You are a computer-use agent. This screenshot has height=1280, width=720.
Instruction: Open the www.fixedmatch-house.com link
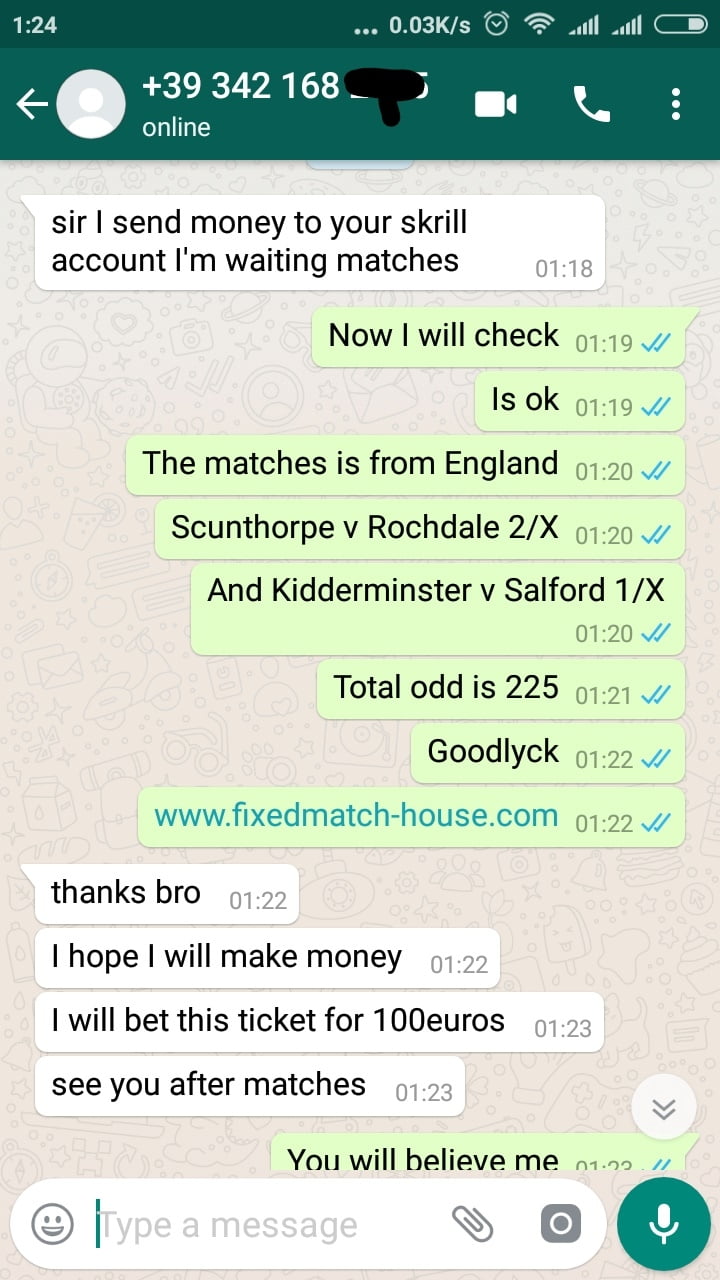point(356,815)
